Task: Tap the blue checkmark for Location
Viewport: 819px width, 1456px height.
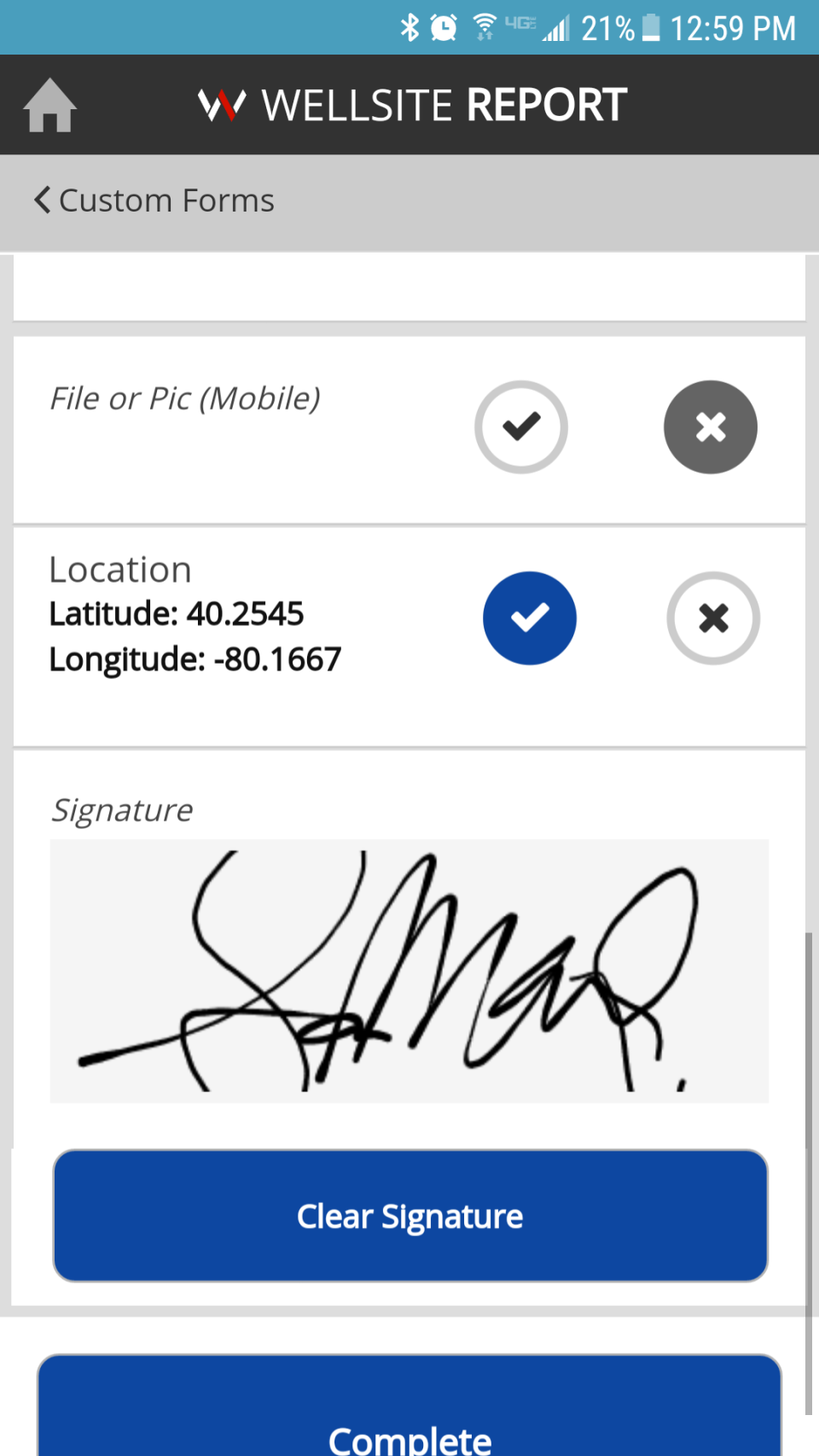Action: (530, 618)
